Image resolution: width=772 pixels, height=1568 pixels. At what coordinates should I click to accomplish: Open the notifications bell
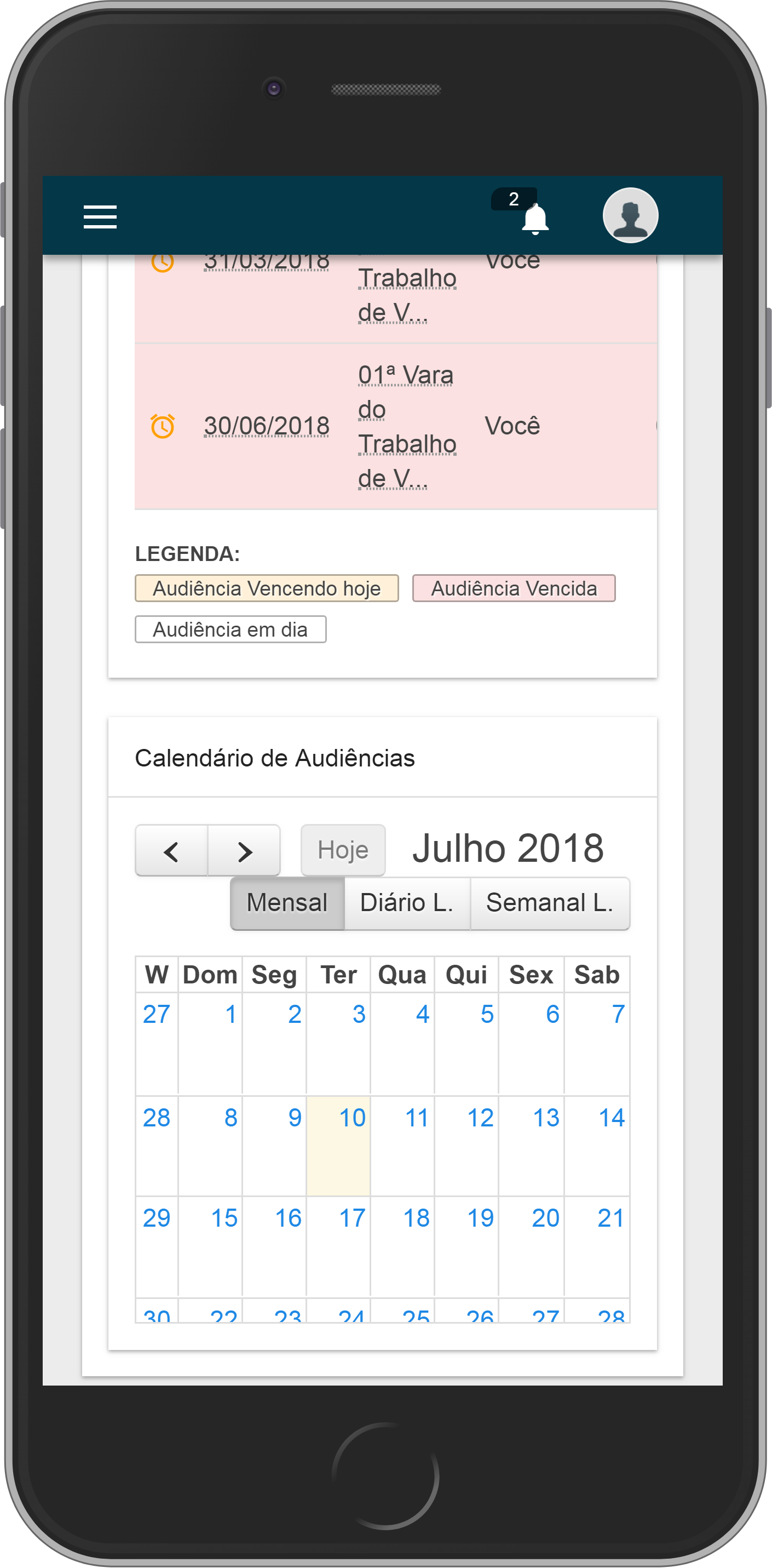[x=535, y=219]
